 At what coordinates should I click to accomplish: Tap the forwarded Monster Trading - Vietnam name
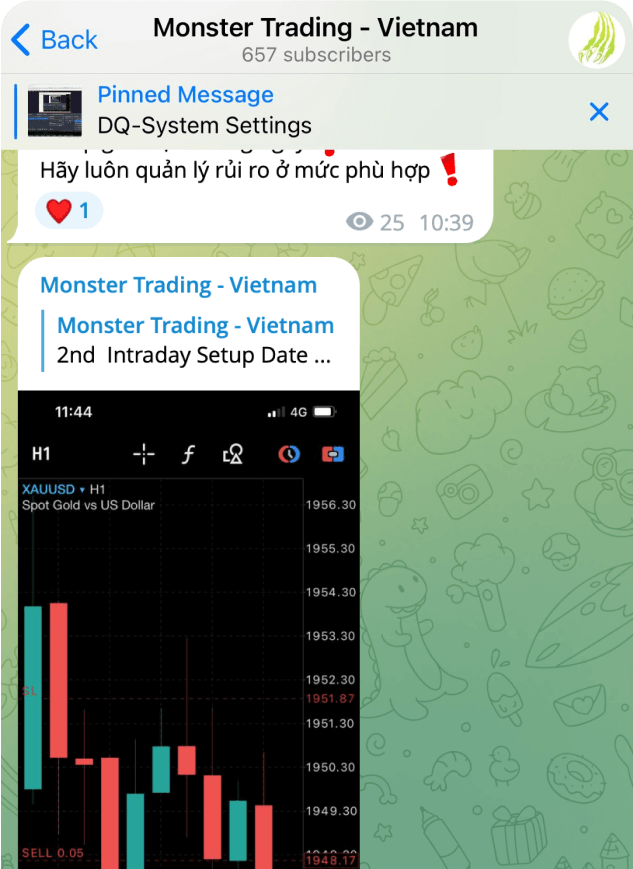178,285
